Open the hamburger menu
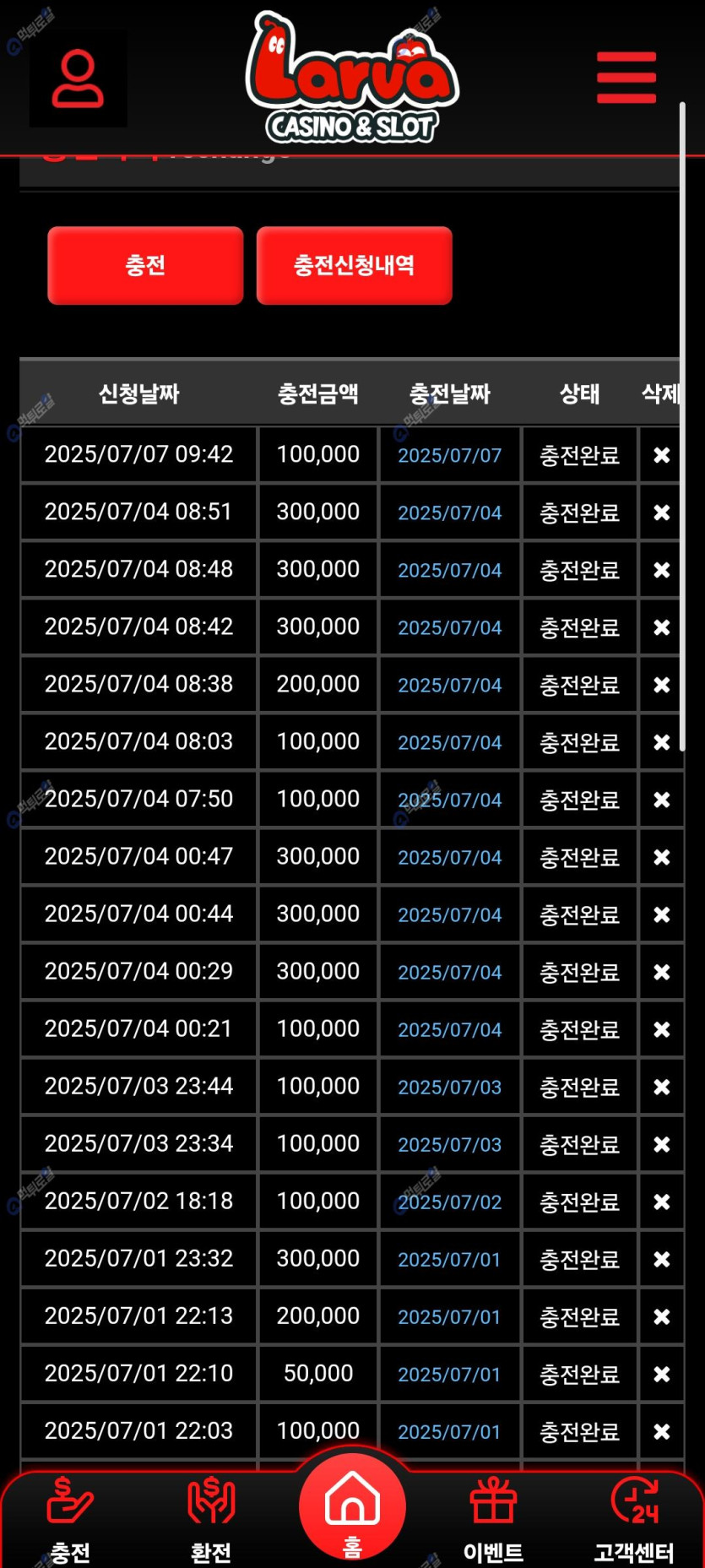Screen dimensions: 705x1568 (626, 78)
